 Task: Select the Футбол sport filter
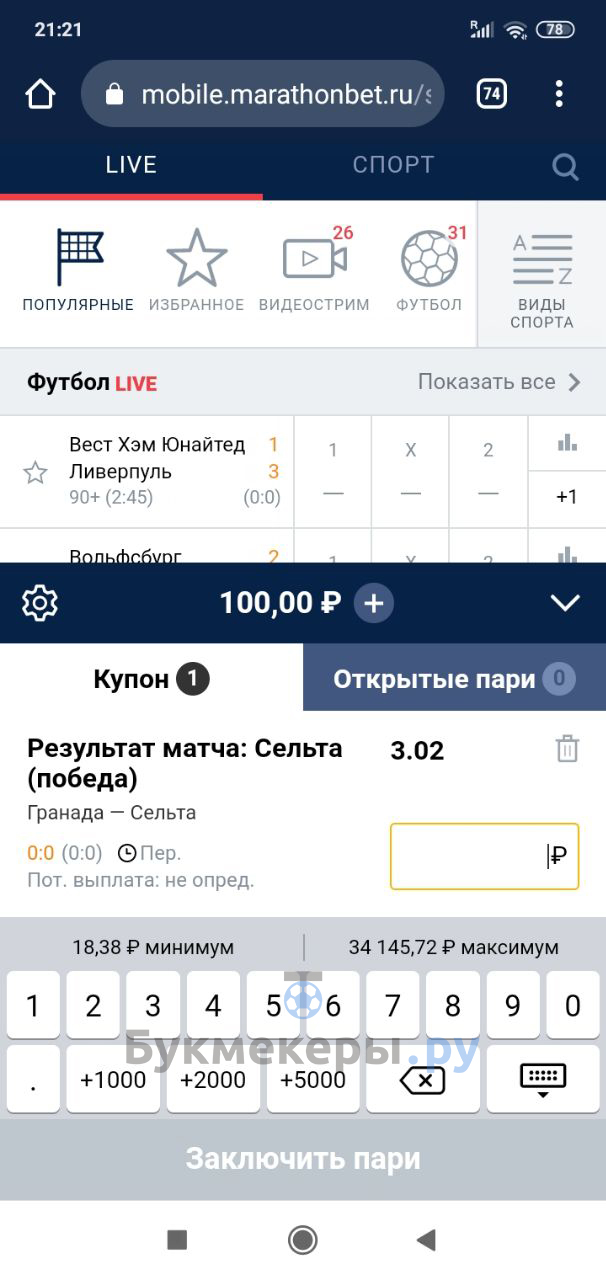click(x=429, y=270)
